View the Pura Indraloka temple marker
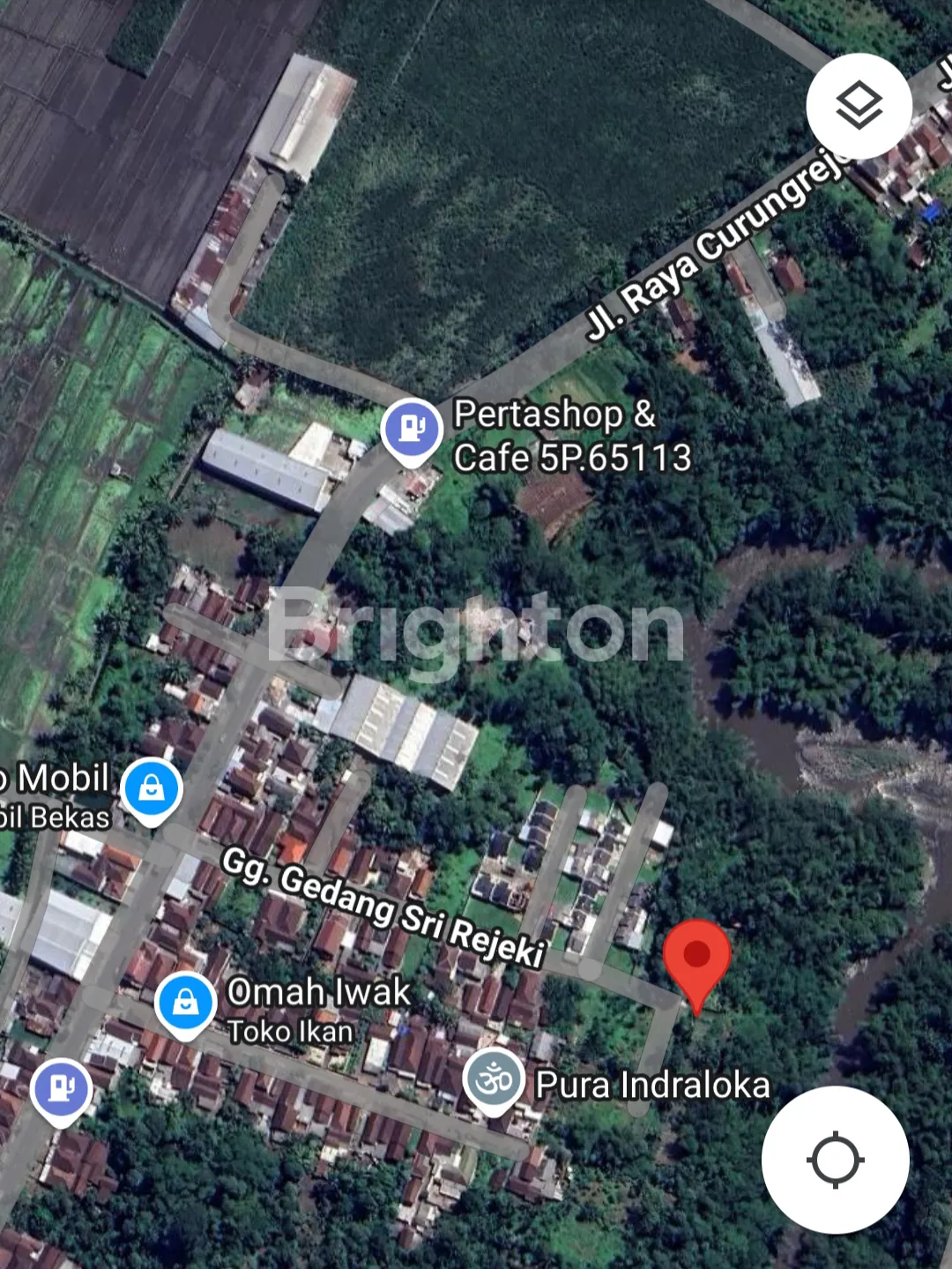Screen dimensions: 952x1269 click(494, 1079)
